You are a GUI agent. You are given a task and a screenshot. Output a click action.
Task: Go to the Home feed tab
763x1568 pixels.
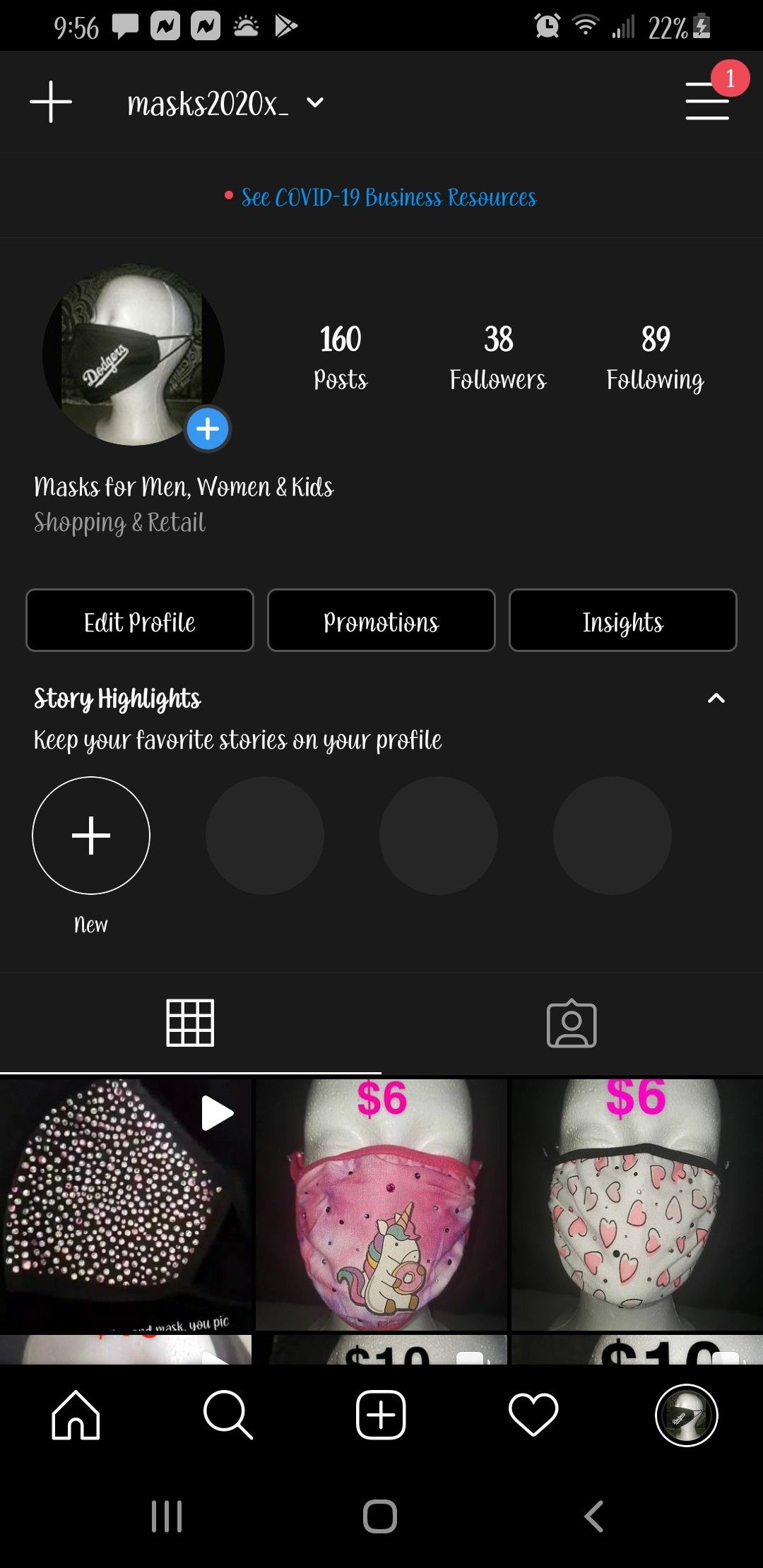point(76,1415)
